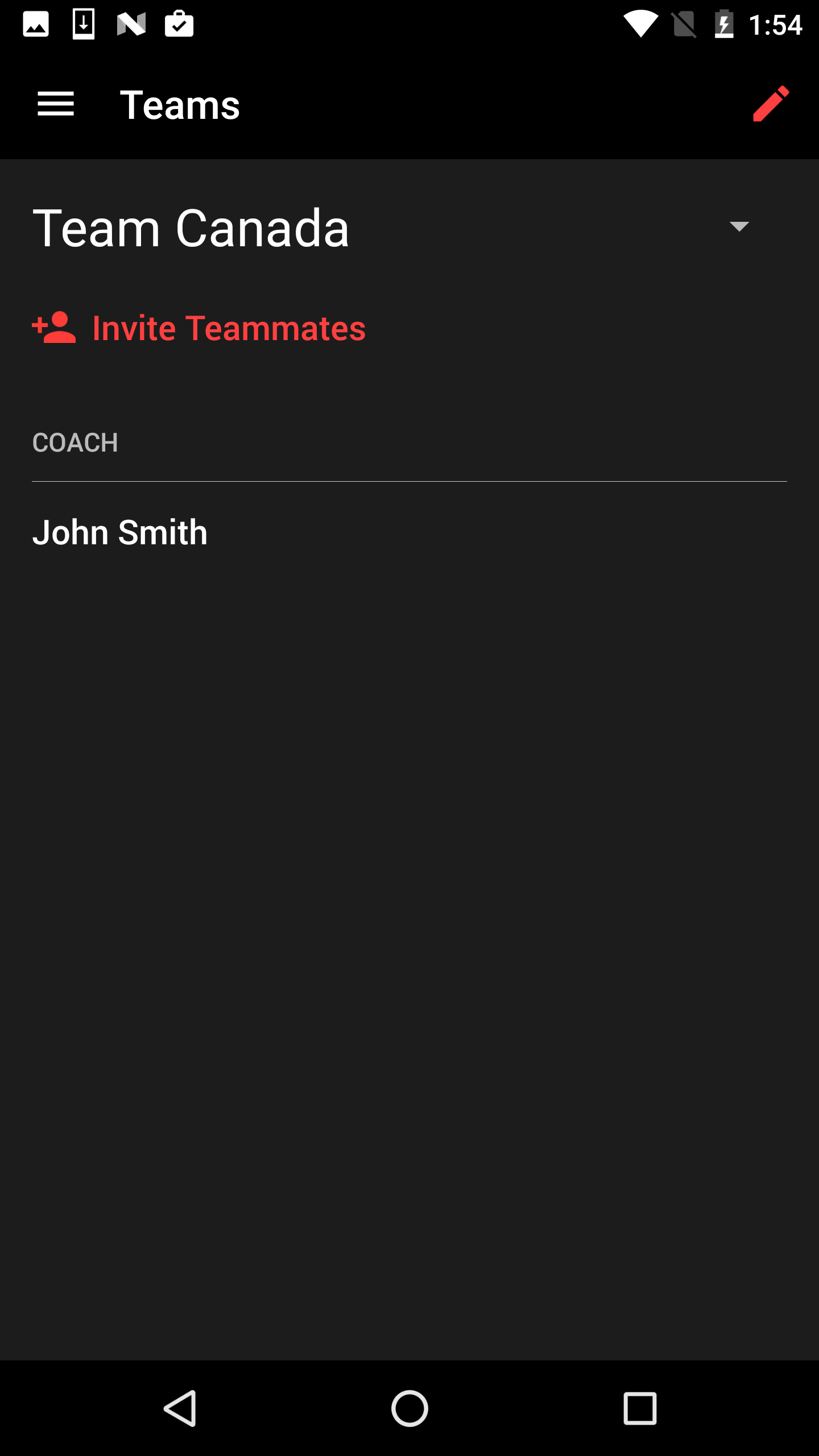Expand the Team Canada dropdown
Viewport: 819px width, 1456px height.
point(739,227)
